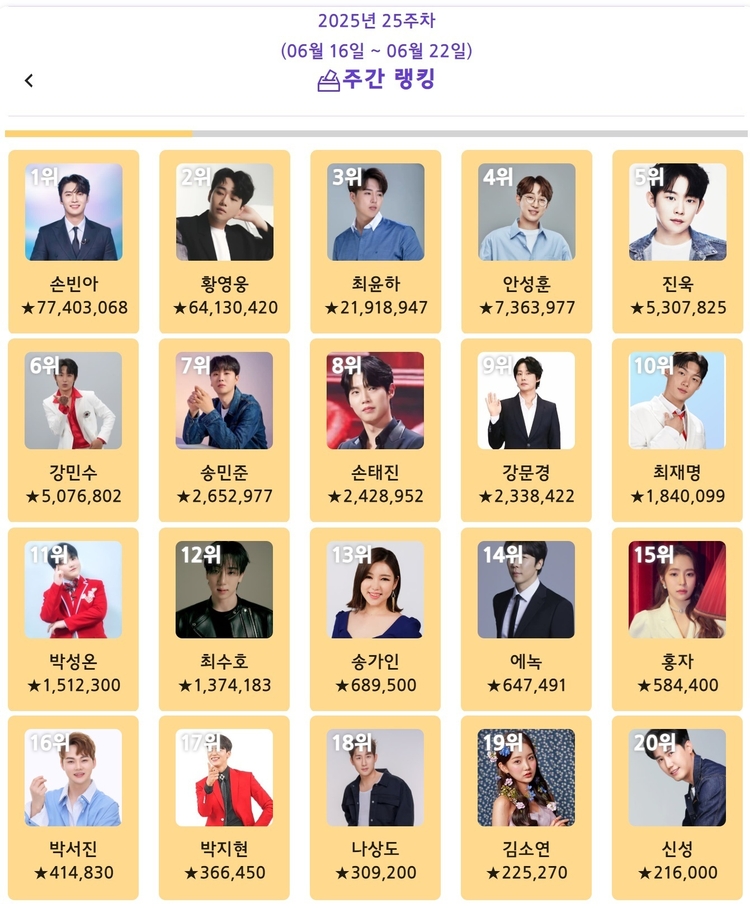Open 박서진's ranking card

tap(74, 805)
